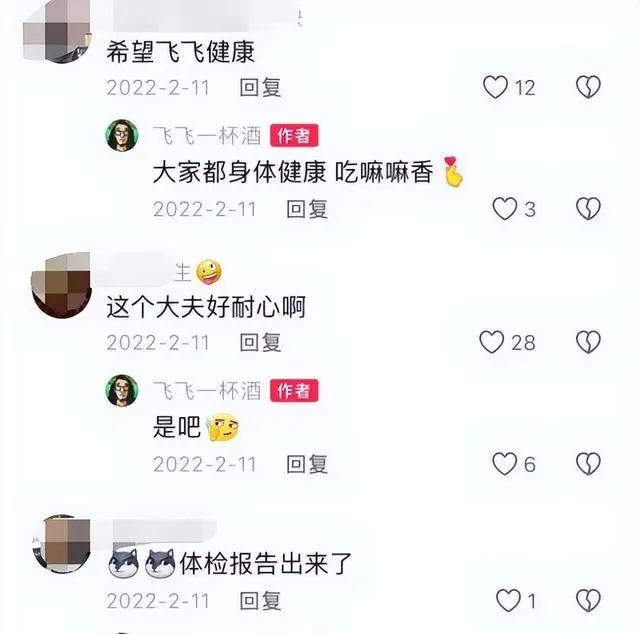This screenshot has width=640, height=634.
Task: Like the comment 这个大夫好耐心啊
Action: 491,342
